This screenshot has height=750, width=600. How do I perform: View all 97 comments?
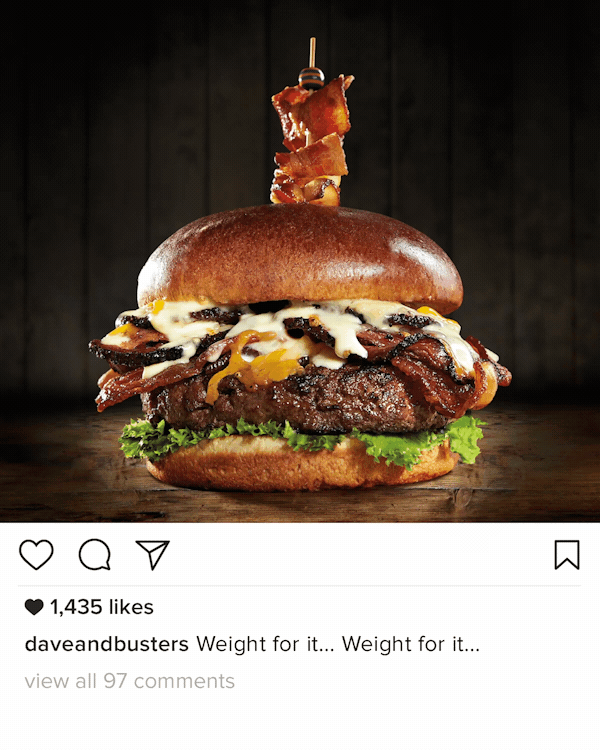tap(129, 681)
